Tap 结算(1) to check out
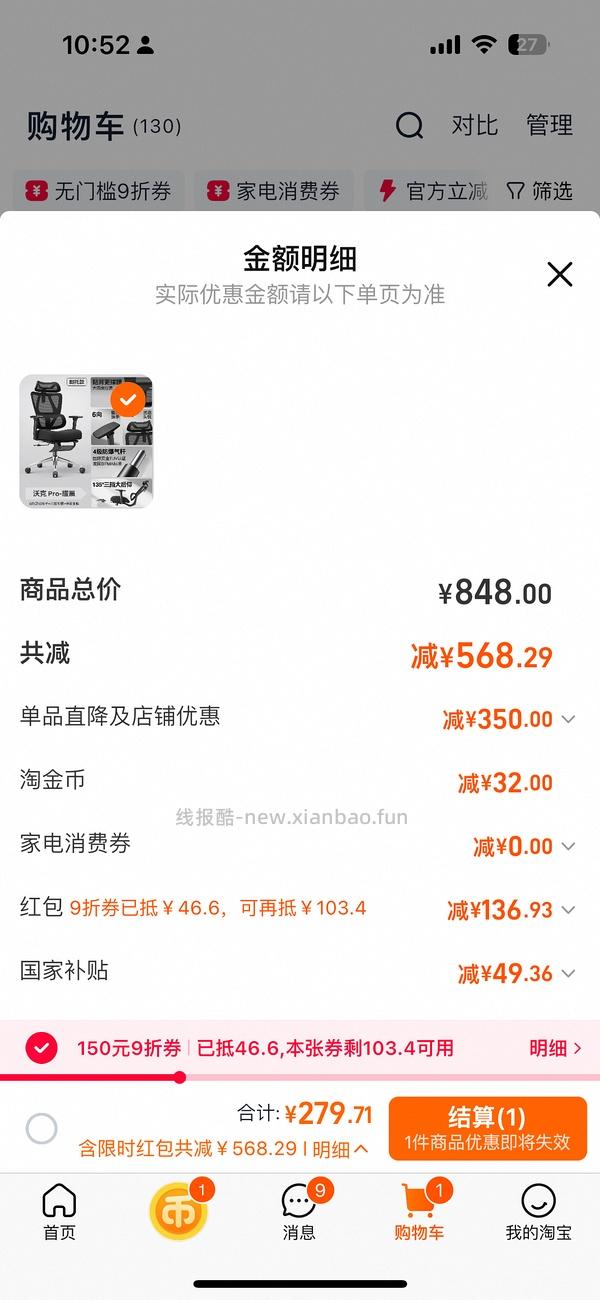 487,1128
